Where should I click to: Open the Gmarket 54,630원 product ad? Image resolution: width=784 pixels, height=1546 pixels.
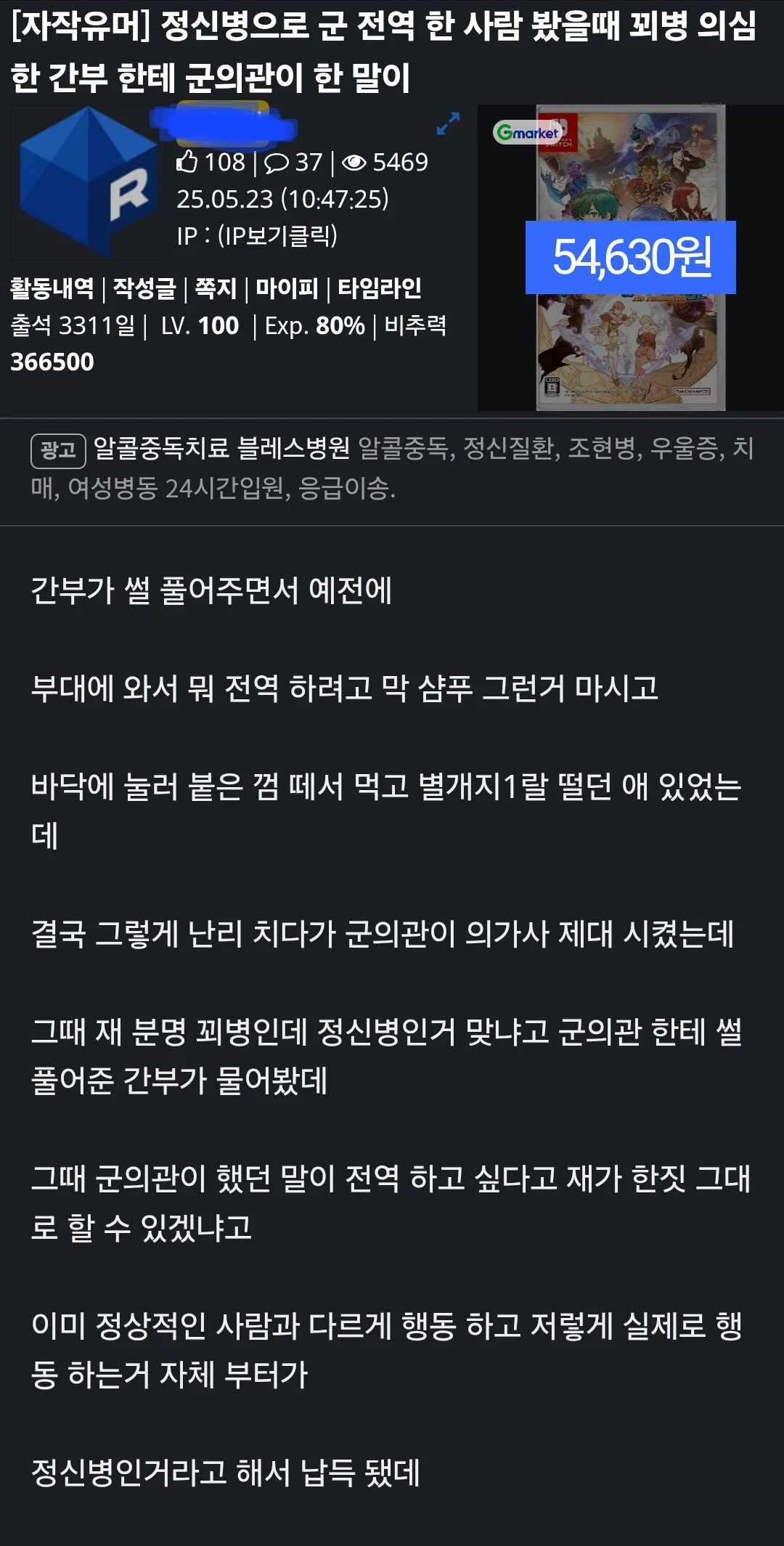(630, 258)
